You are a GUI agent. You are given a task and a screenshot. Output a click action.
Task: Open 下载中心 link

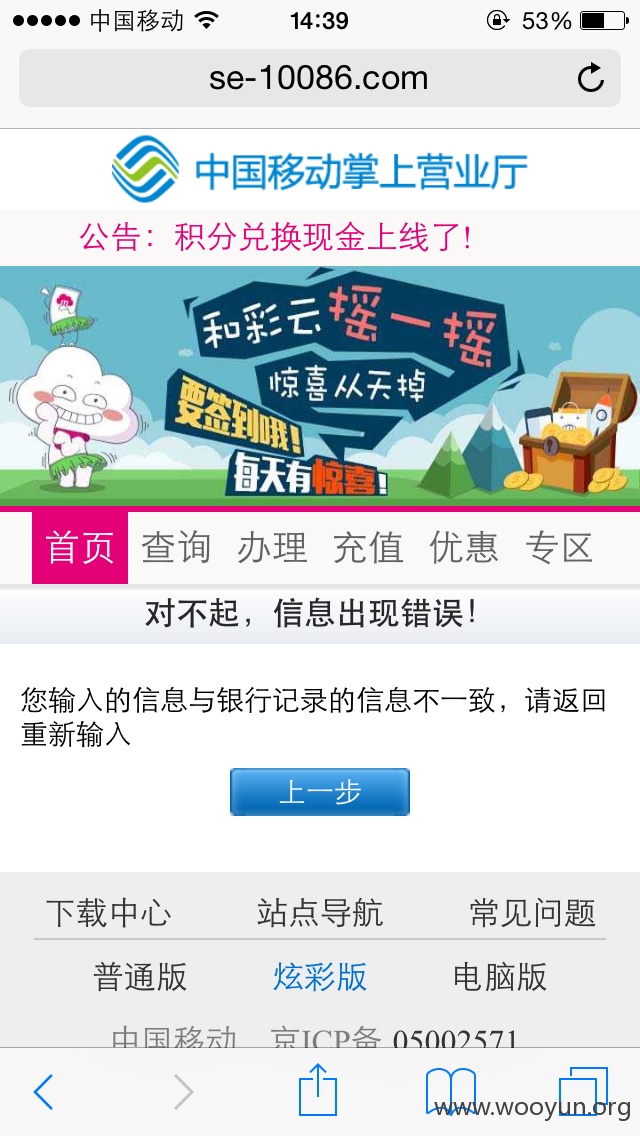pos(109,914)
